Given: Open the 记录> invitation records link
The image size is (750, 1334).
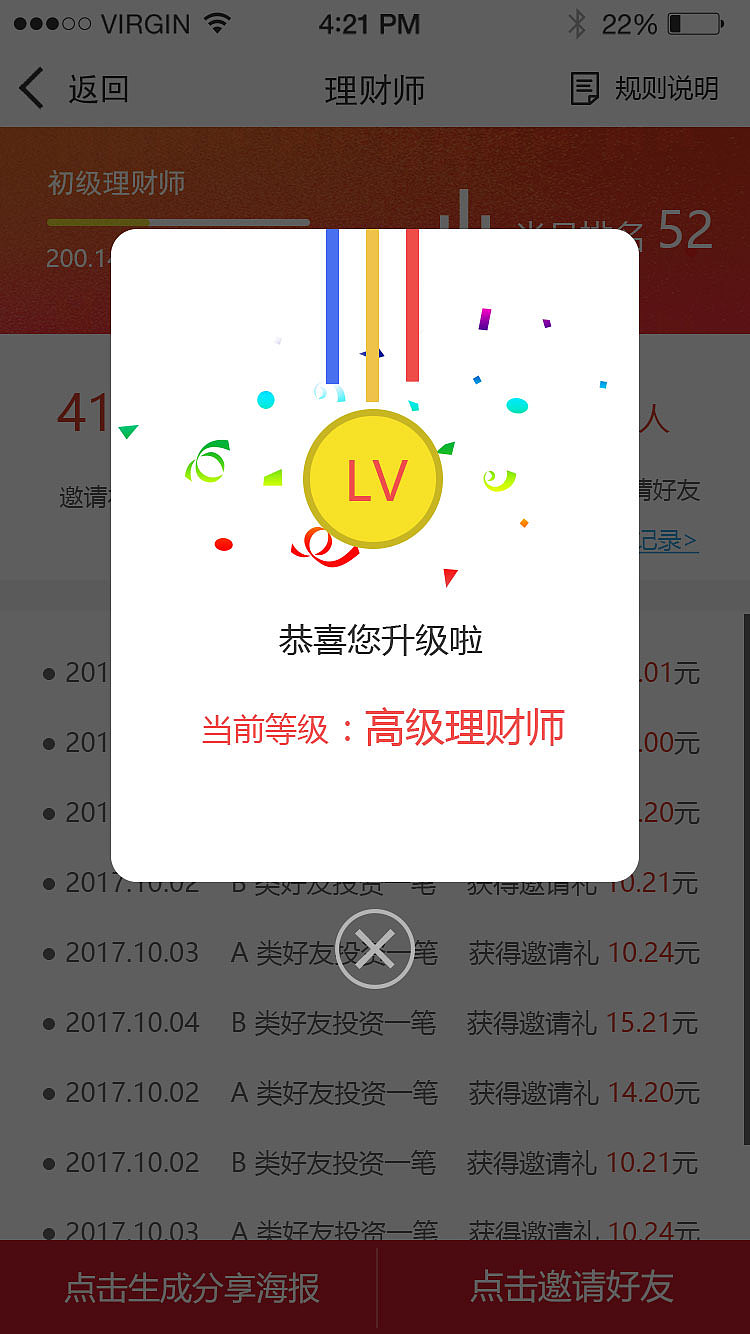Looking at the screenshot, I should click(x=668, y=541).
